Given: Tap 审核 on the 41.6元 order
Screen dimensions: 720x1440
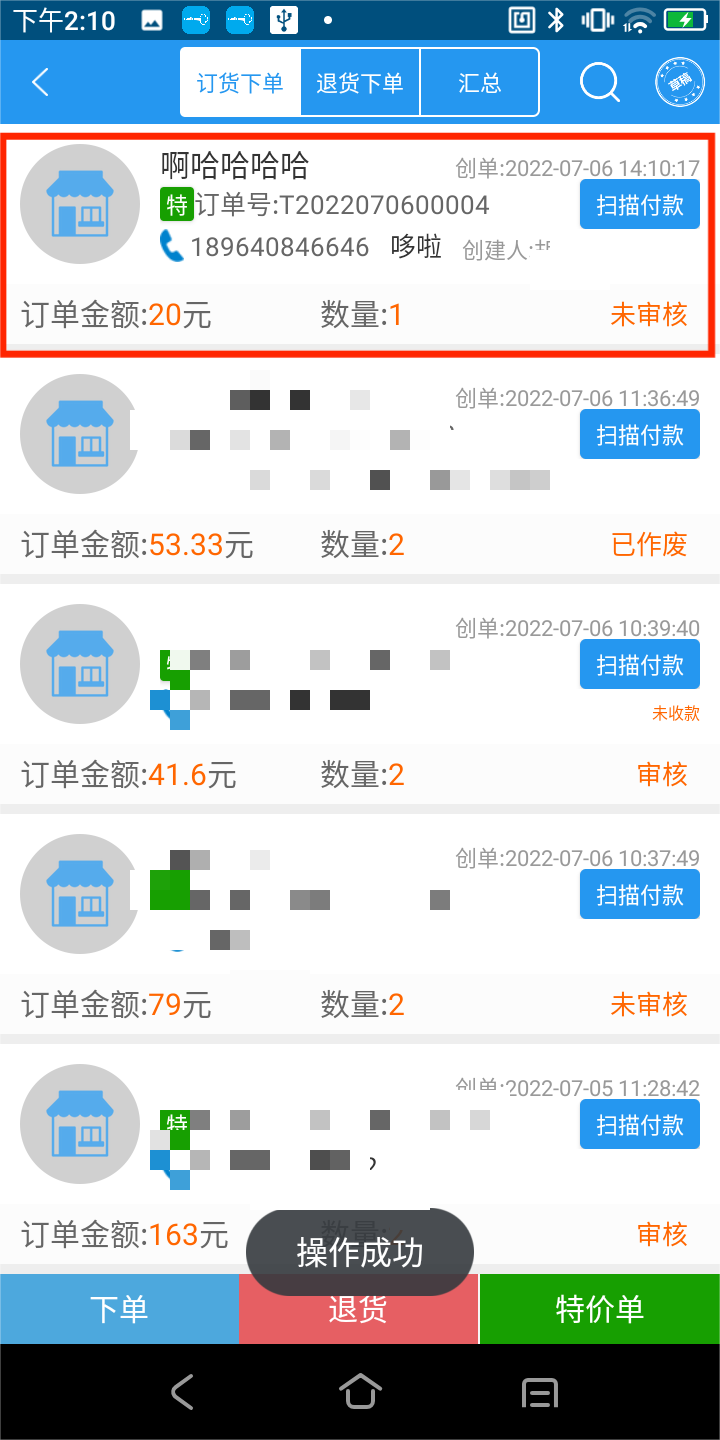Looking at the screenshot, I should 662,775.
